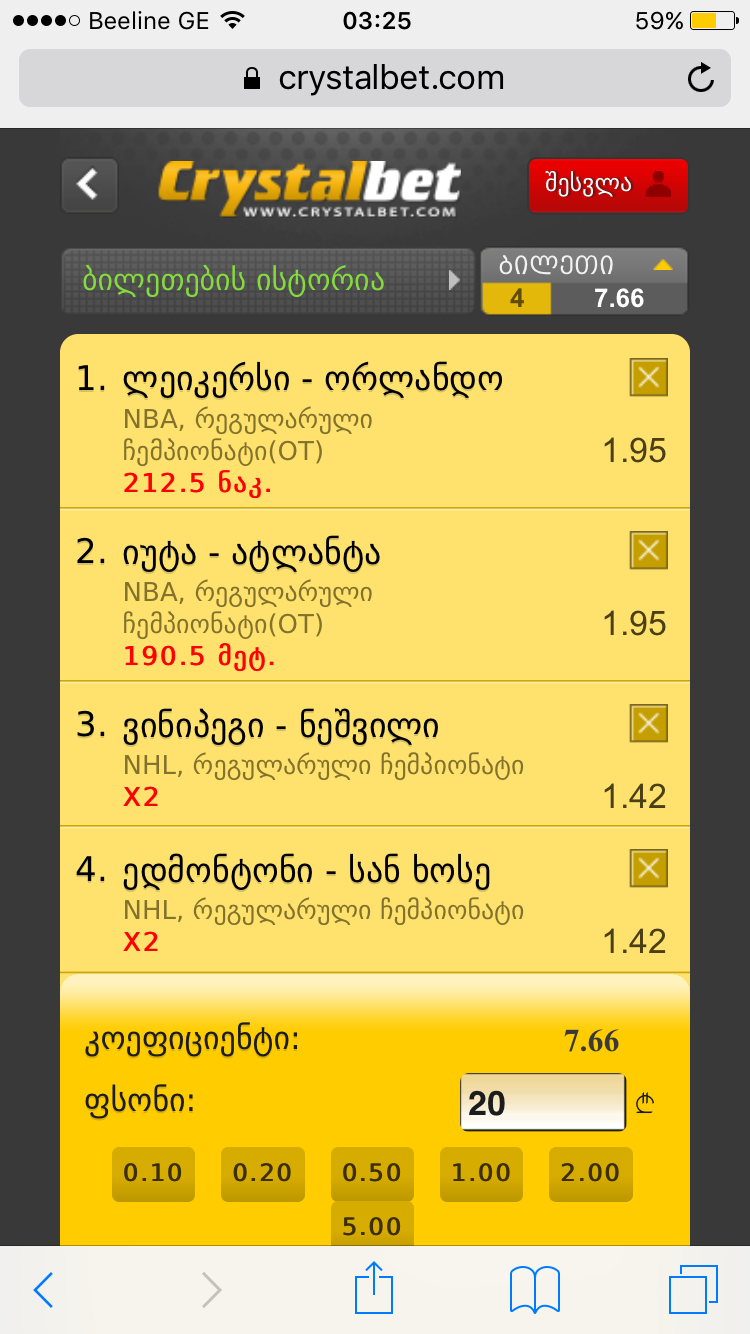The height and width of the screenshot is (1334, 750).
Task: Choose the 5.00 stake chip
Action: (372, 1225)
